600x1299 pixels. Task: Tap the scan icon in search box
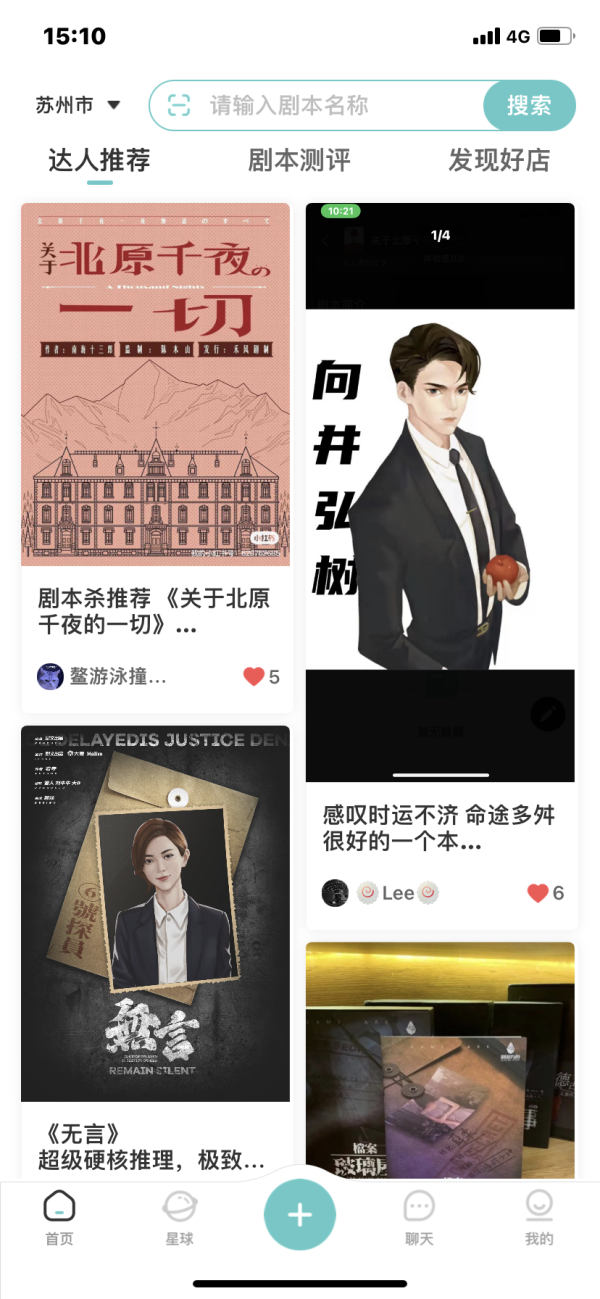(x=179, y=105)
